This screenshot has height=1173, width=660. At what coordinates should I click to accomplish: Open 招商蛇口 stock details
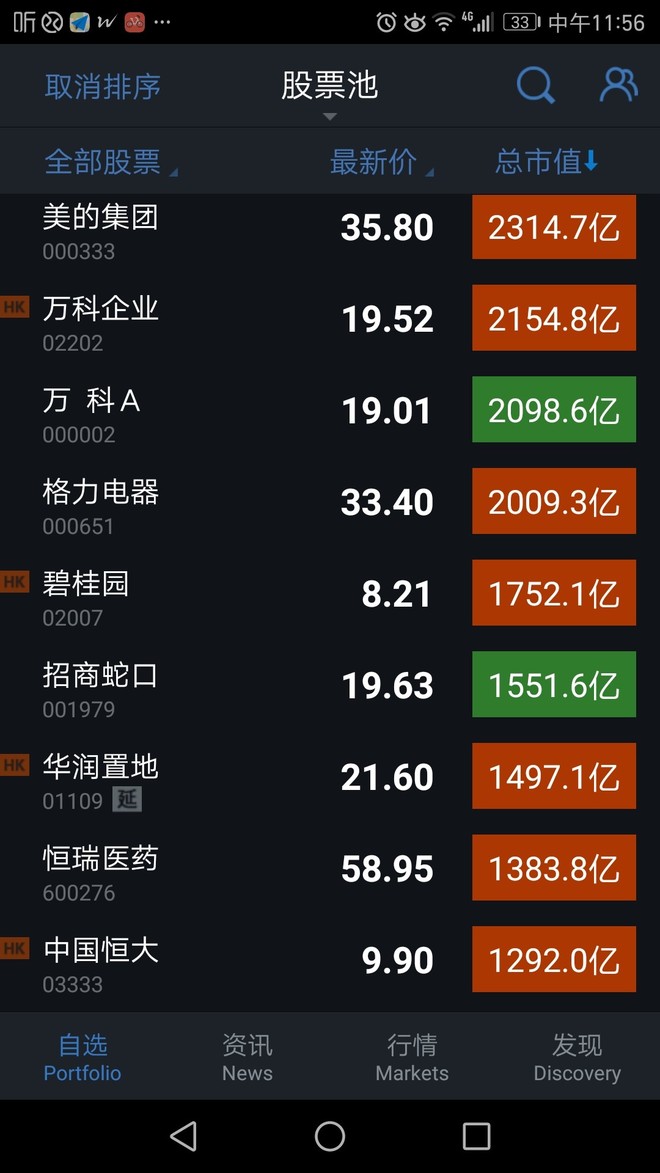pos(330,684)
